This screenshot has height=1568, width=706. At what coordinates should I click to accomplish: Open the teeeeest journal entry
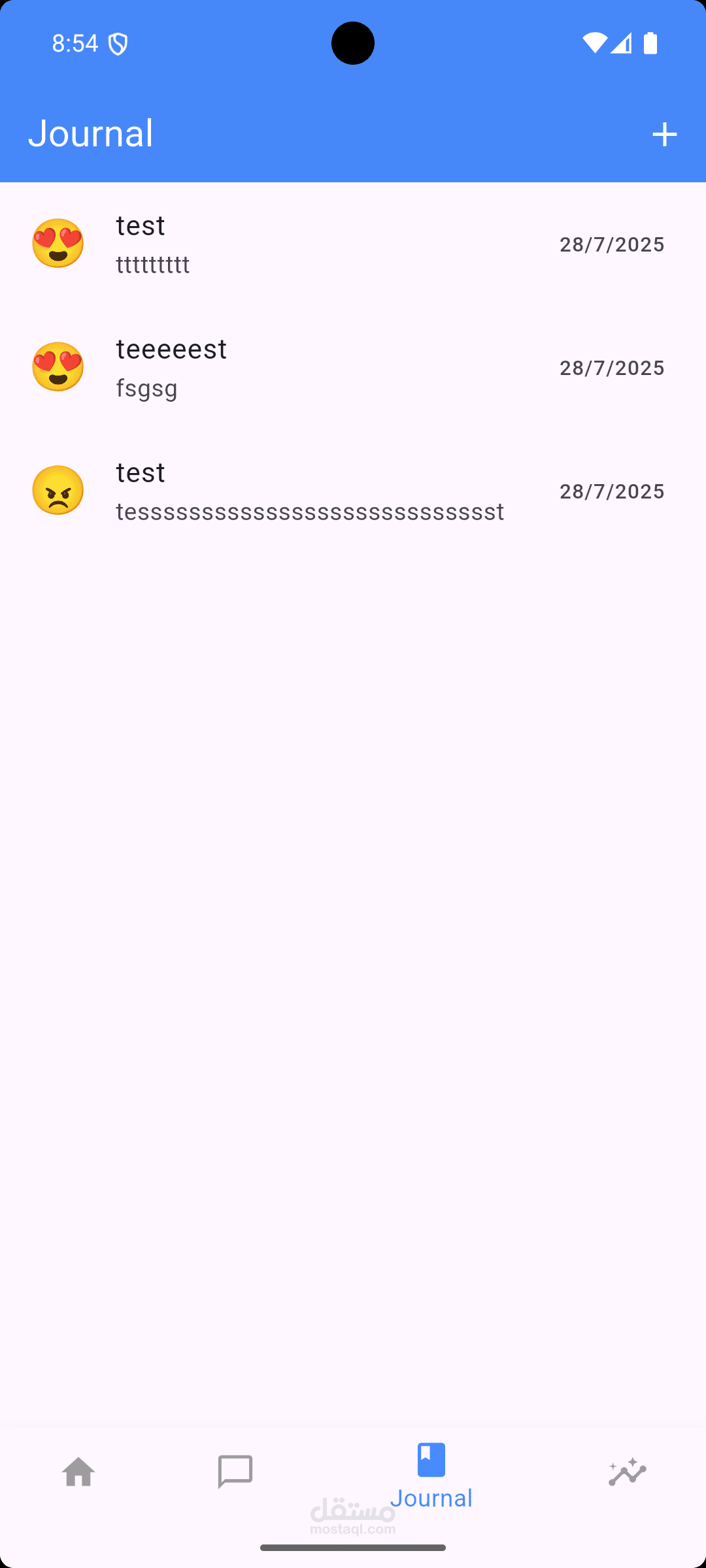point(353,368)
